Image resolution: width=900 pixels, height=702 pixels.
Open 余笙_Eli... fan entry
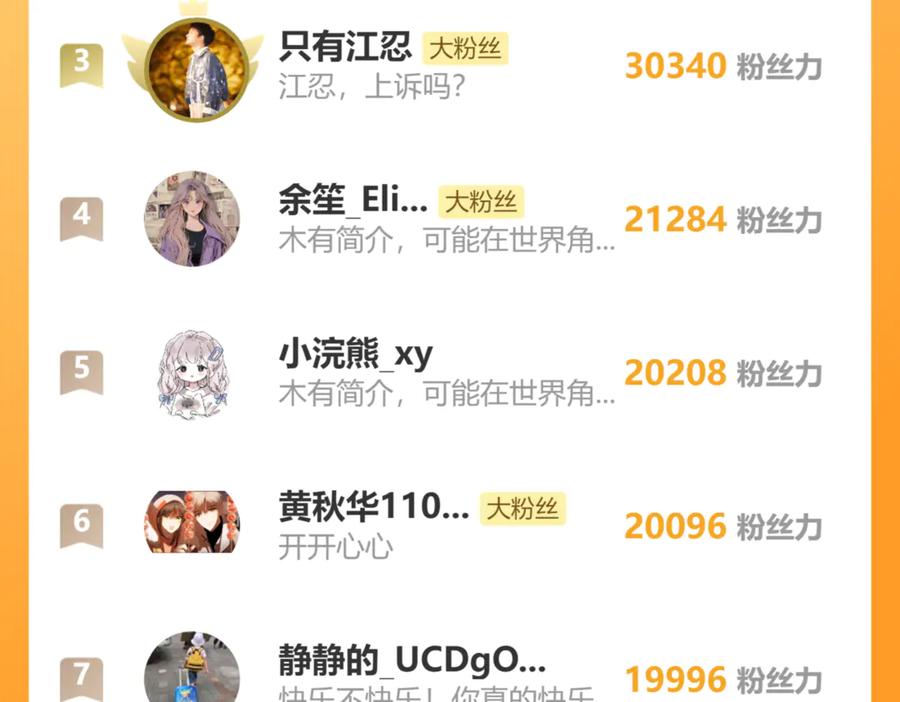point(353,202)
